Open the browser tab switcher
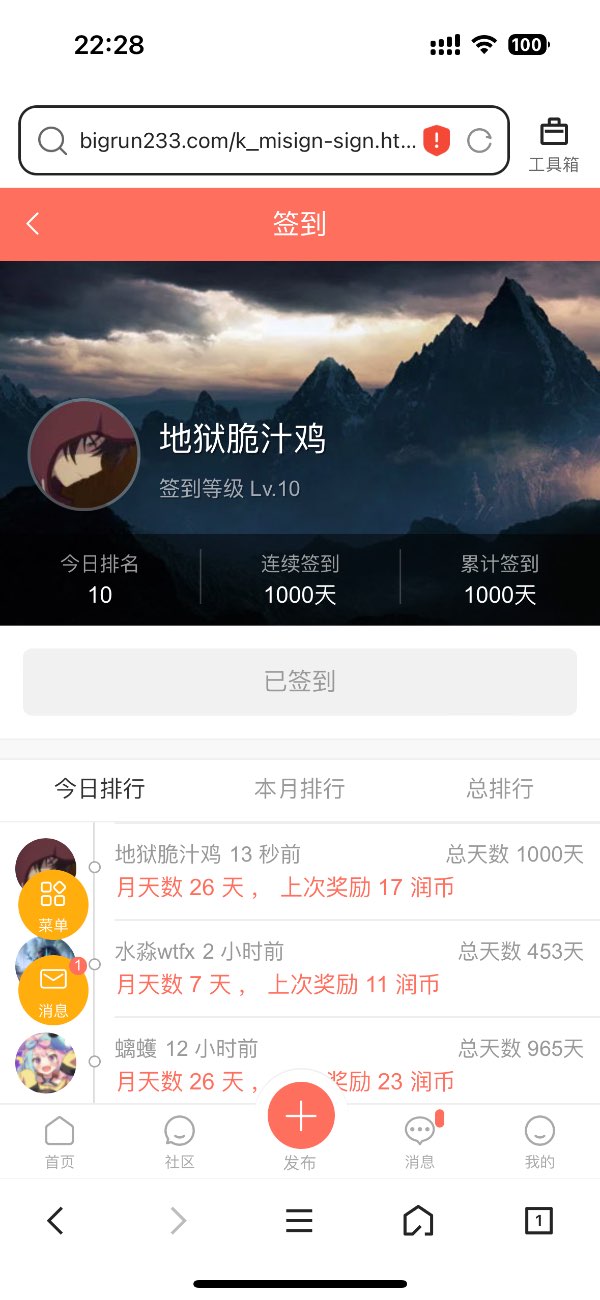This screenshot has width=600, height=1300. [538, 1220]
